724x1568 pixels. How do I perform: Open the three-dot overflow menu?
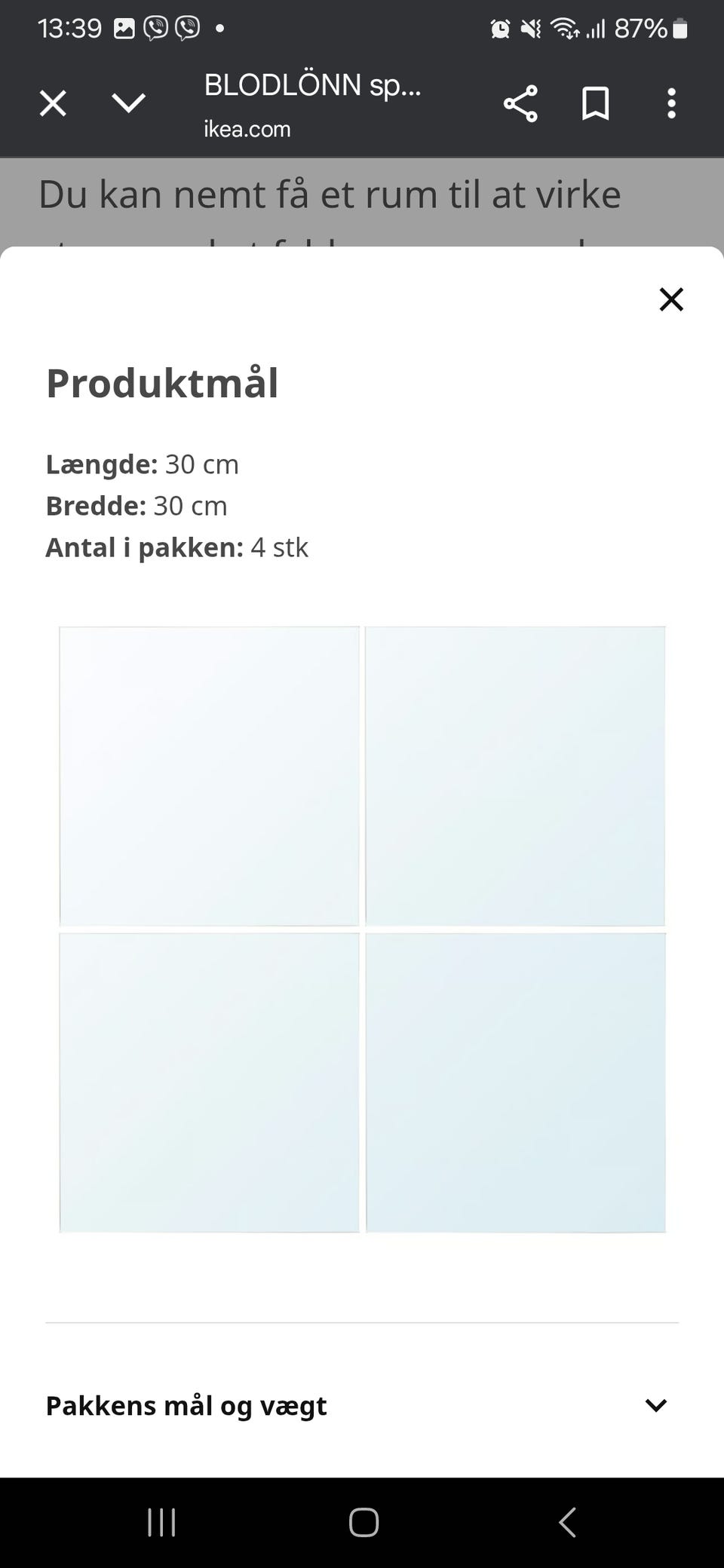[670, 103]
